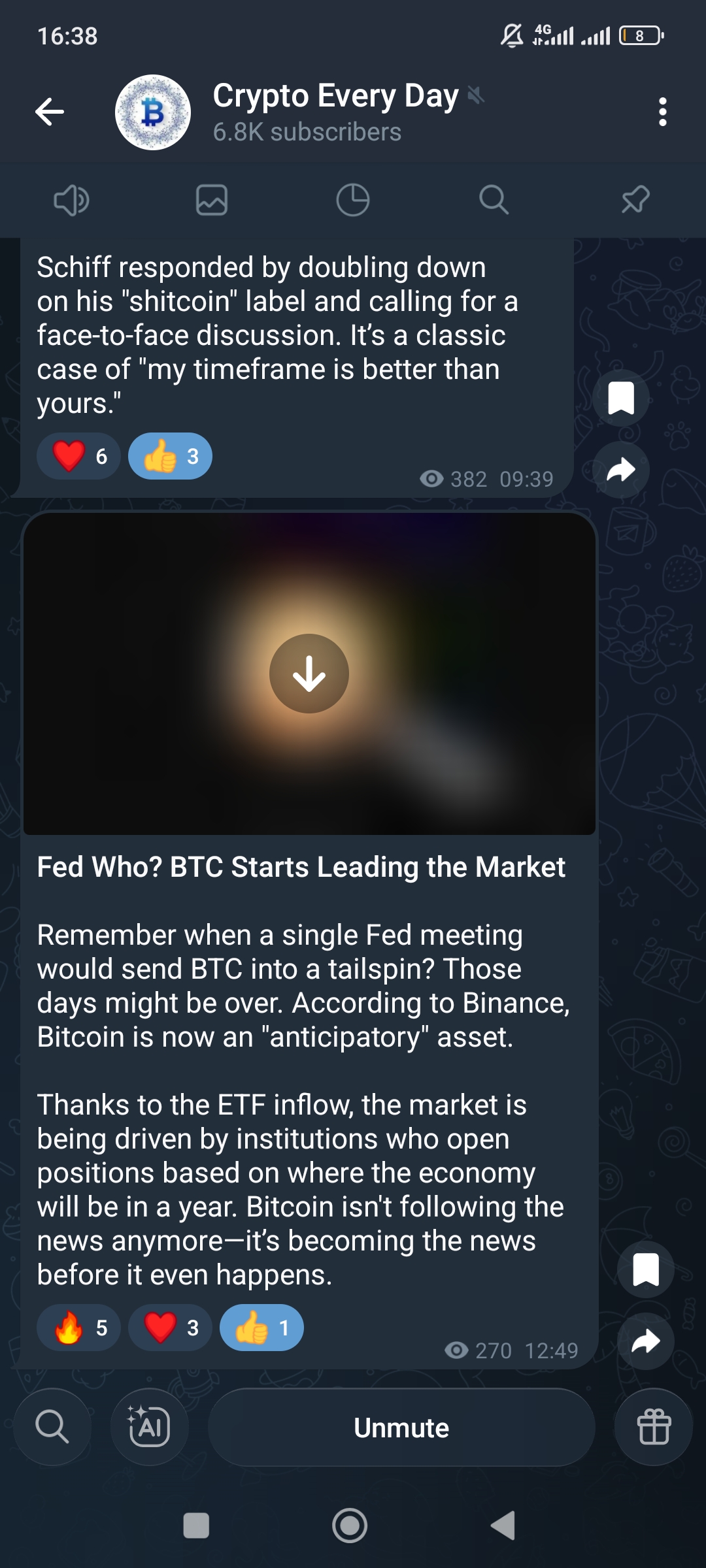Open the shared media gallery icon
This screenshot has width=706, height=1568.
(212, 201)
